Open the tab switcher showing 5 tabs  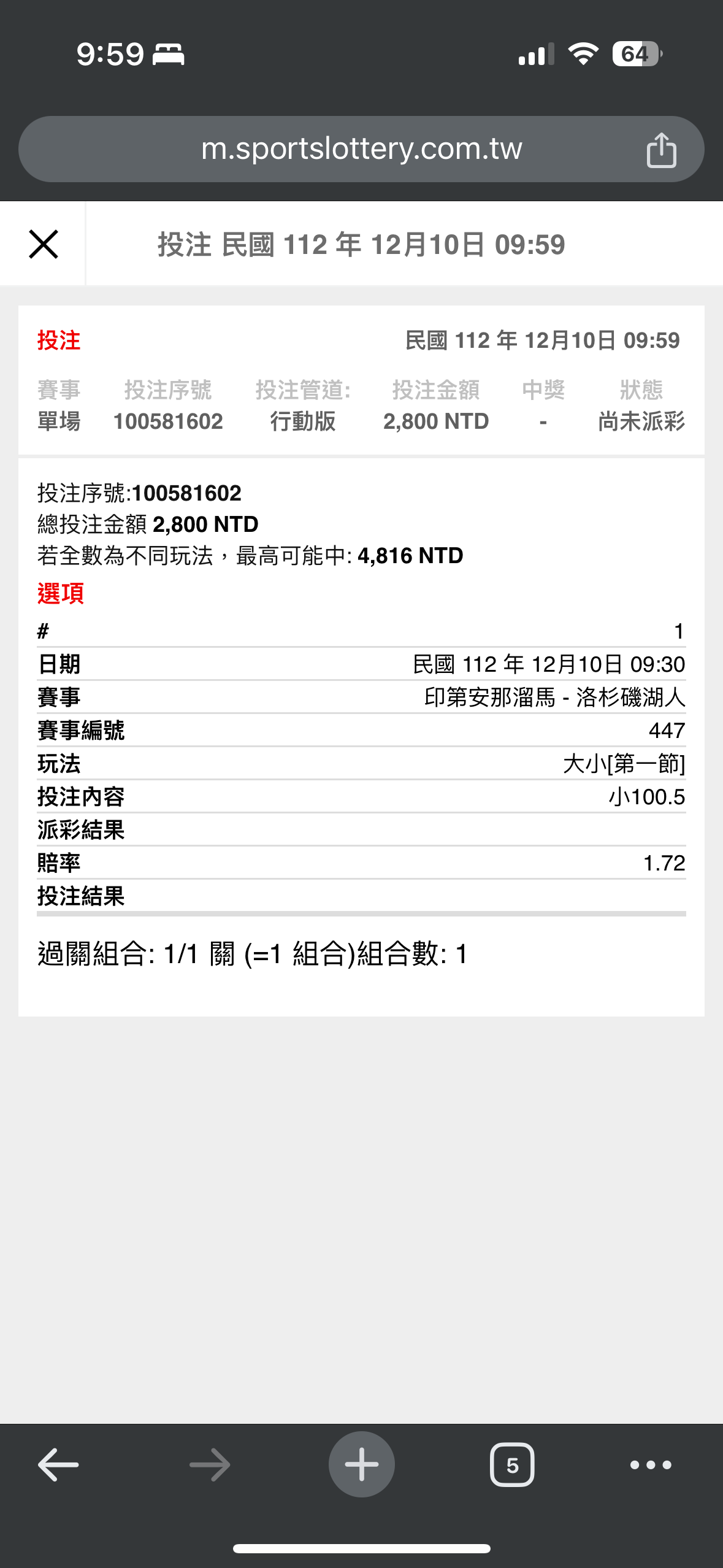coord(512,1465)
